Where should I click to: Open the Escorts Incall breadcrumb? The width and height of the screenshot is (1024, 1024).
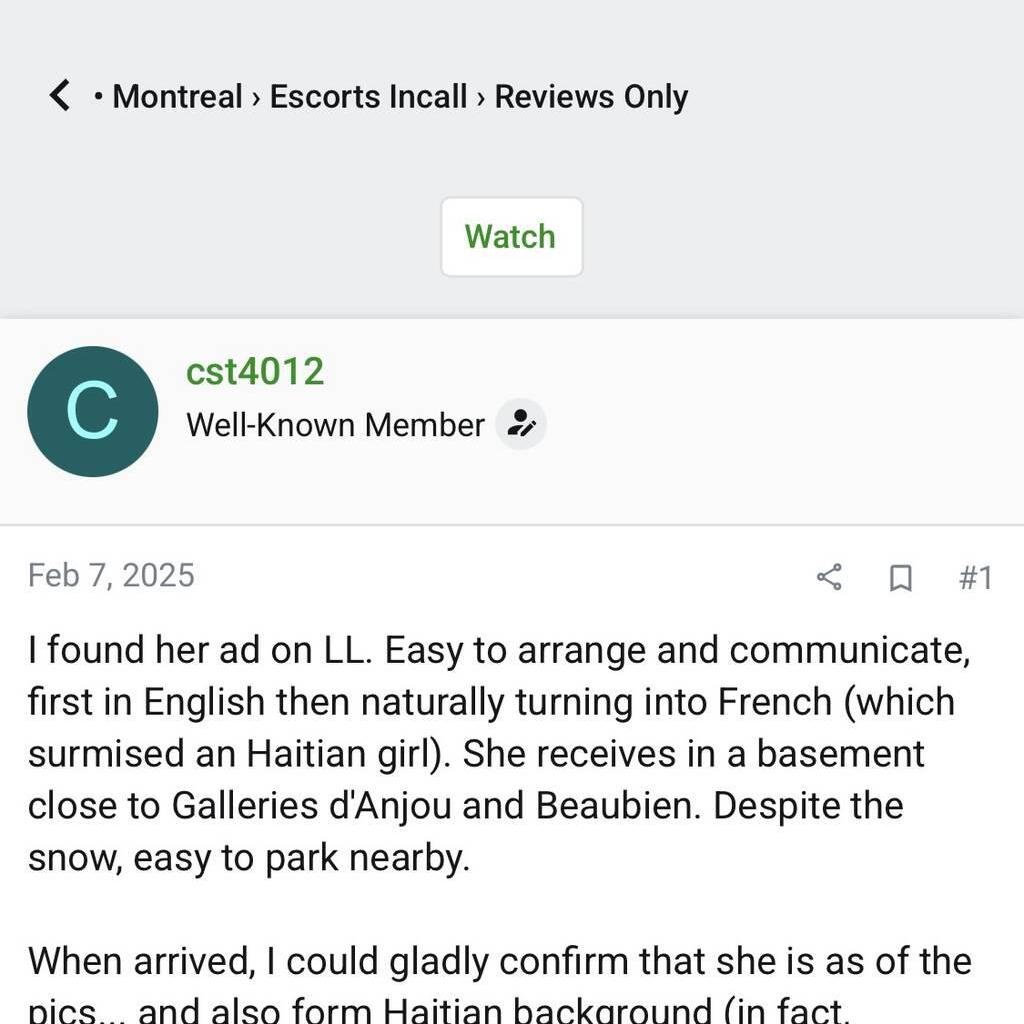click(368, 97)
